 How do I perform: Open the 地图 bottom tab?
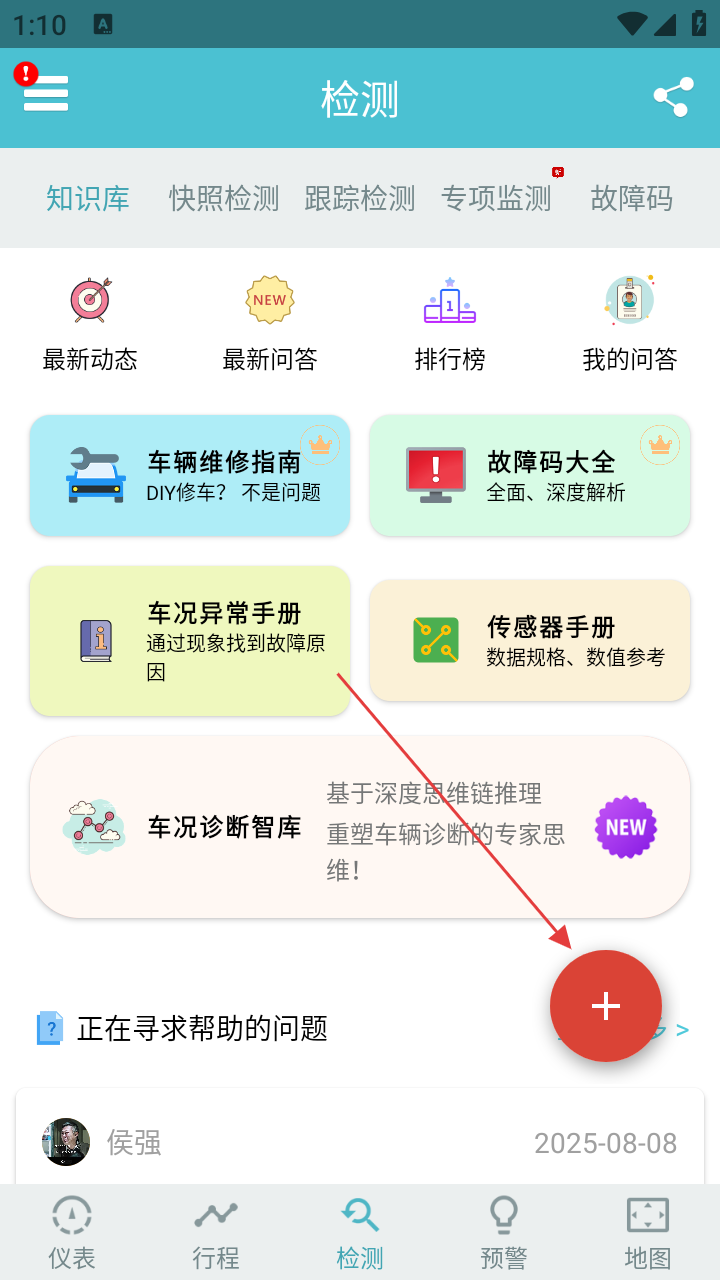[x=647, y=1232]
